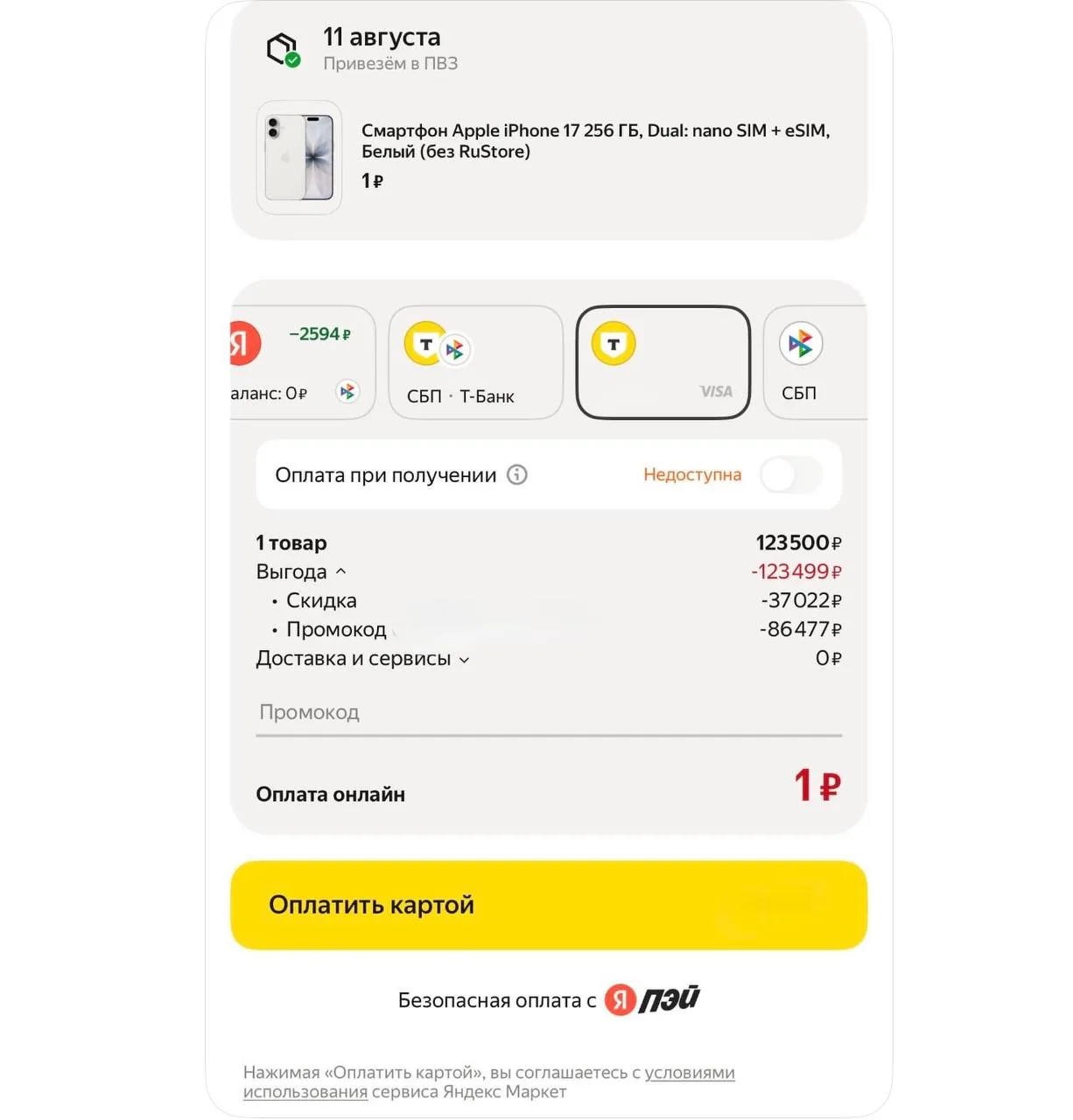Image resolution: width=1073 pixels, height=1120 pixels.
Task: Select the T-Bank Visa card
Action: click(x=663, y=362)
